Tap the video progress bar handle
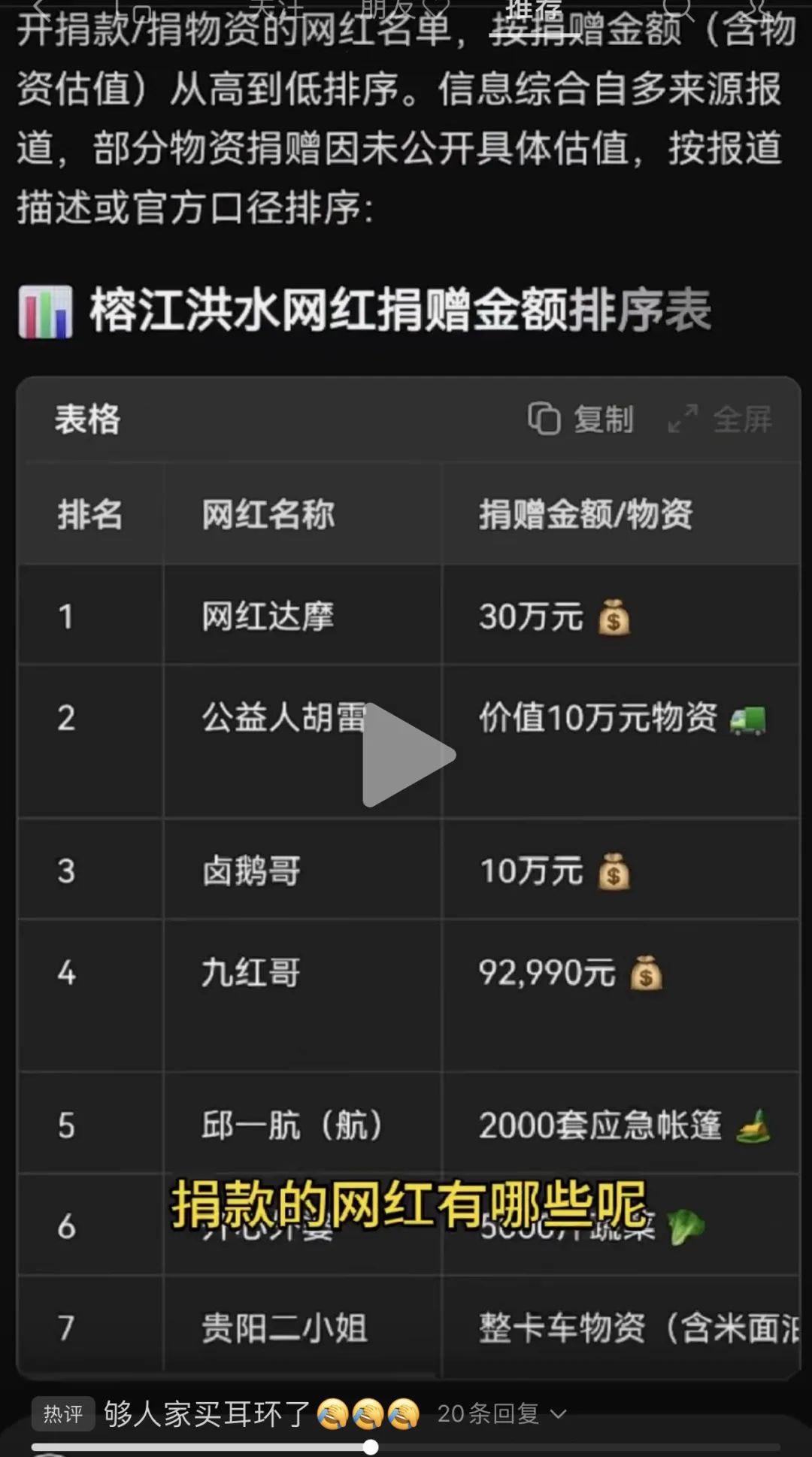Image resolution: width=812 pixels, height=1457 pixels. (x=370, y=1447)
